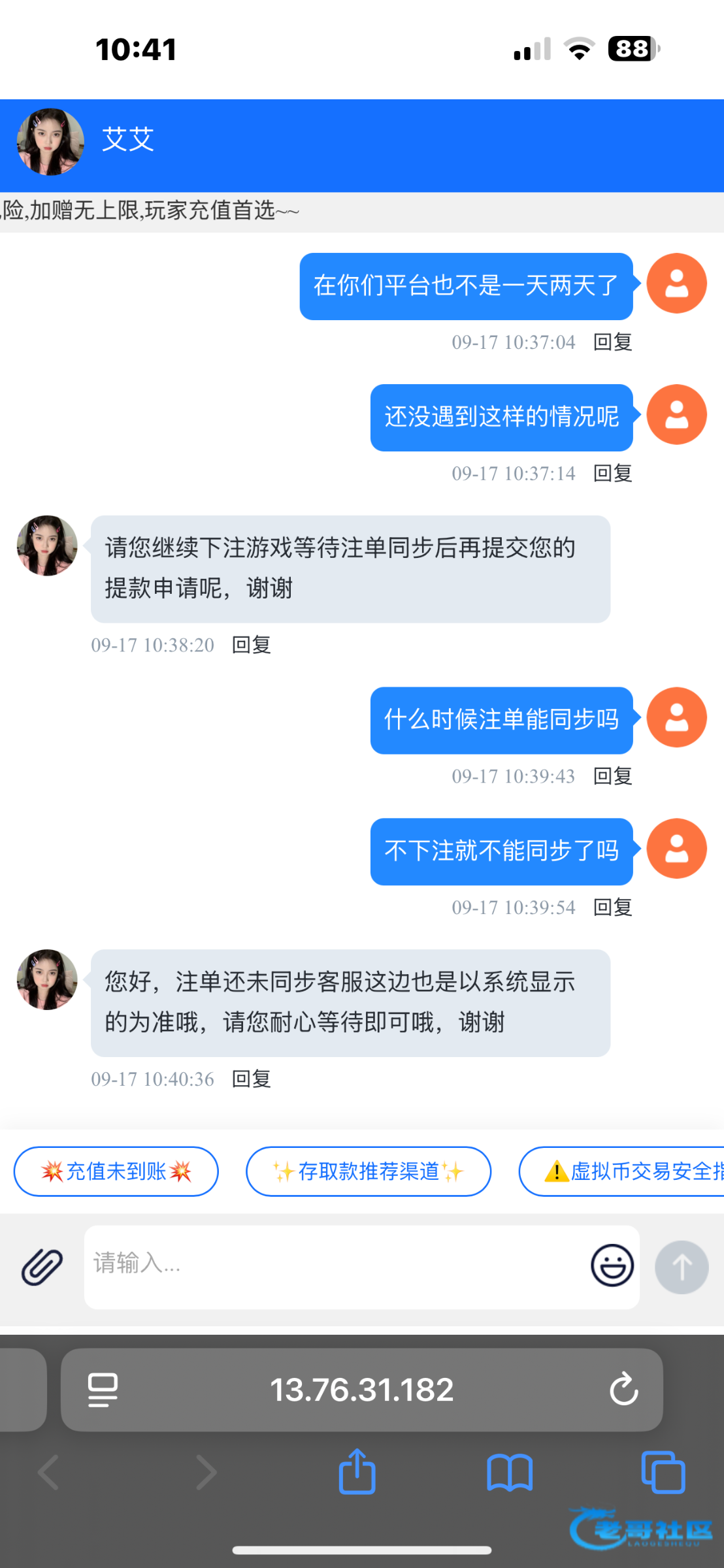Reply to agent's 10:38:20 message

pyautogui.click(x=252, y=645)
